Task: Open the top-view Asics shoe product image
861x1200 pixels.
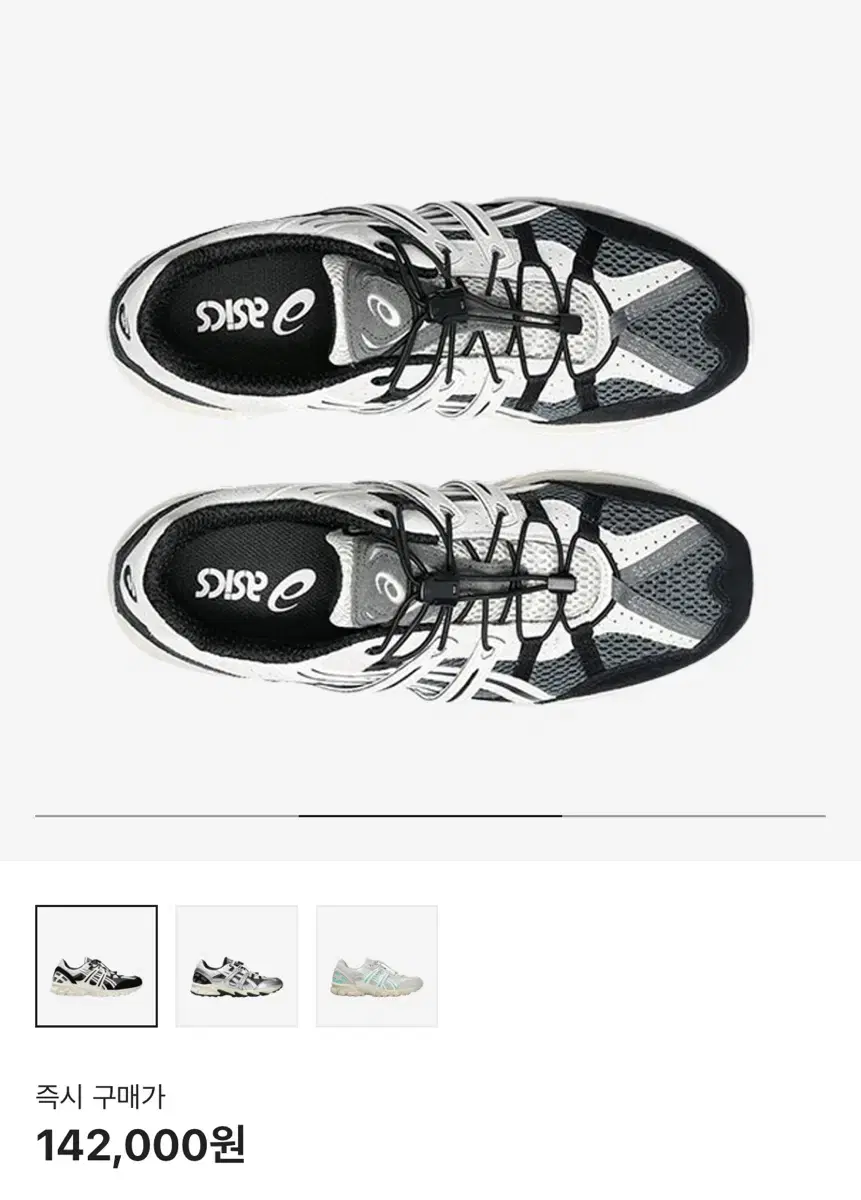Action: 430,430
